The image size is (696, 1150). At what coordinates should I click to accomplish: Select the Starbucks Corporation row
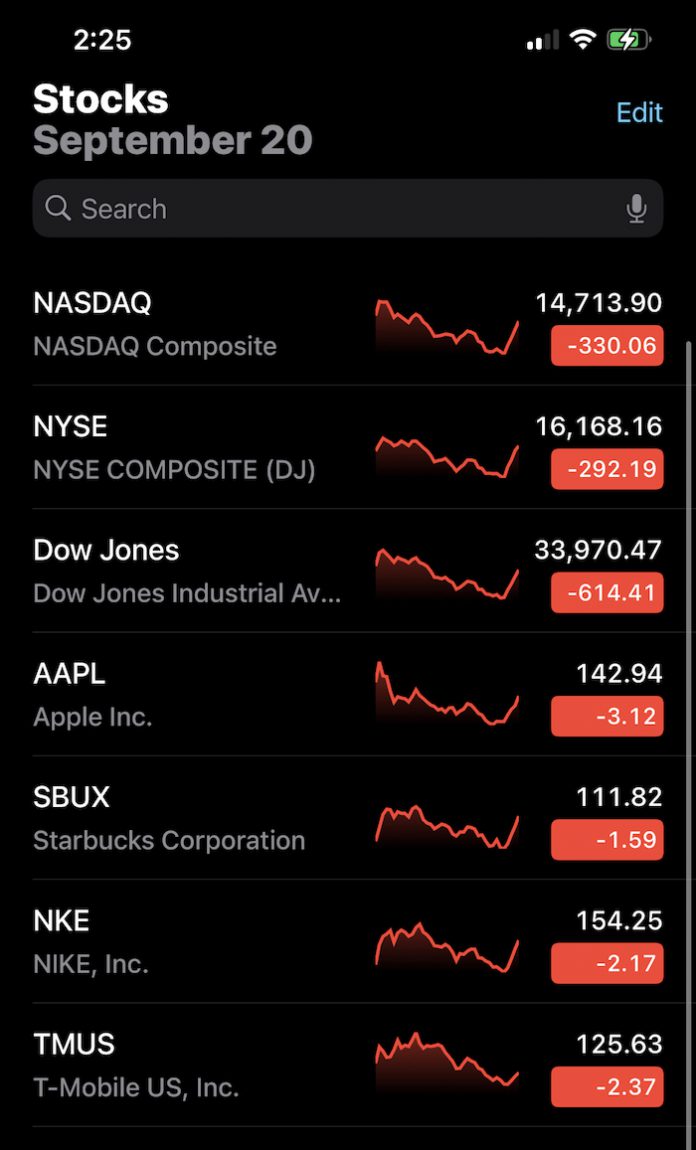pyautogui.click(x=348, y=818)
